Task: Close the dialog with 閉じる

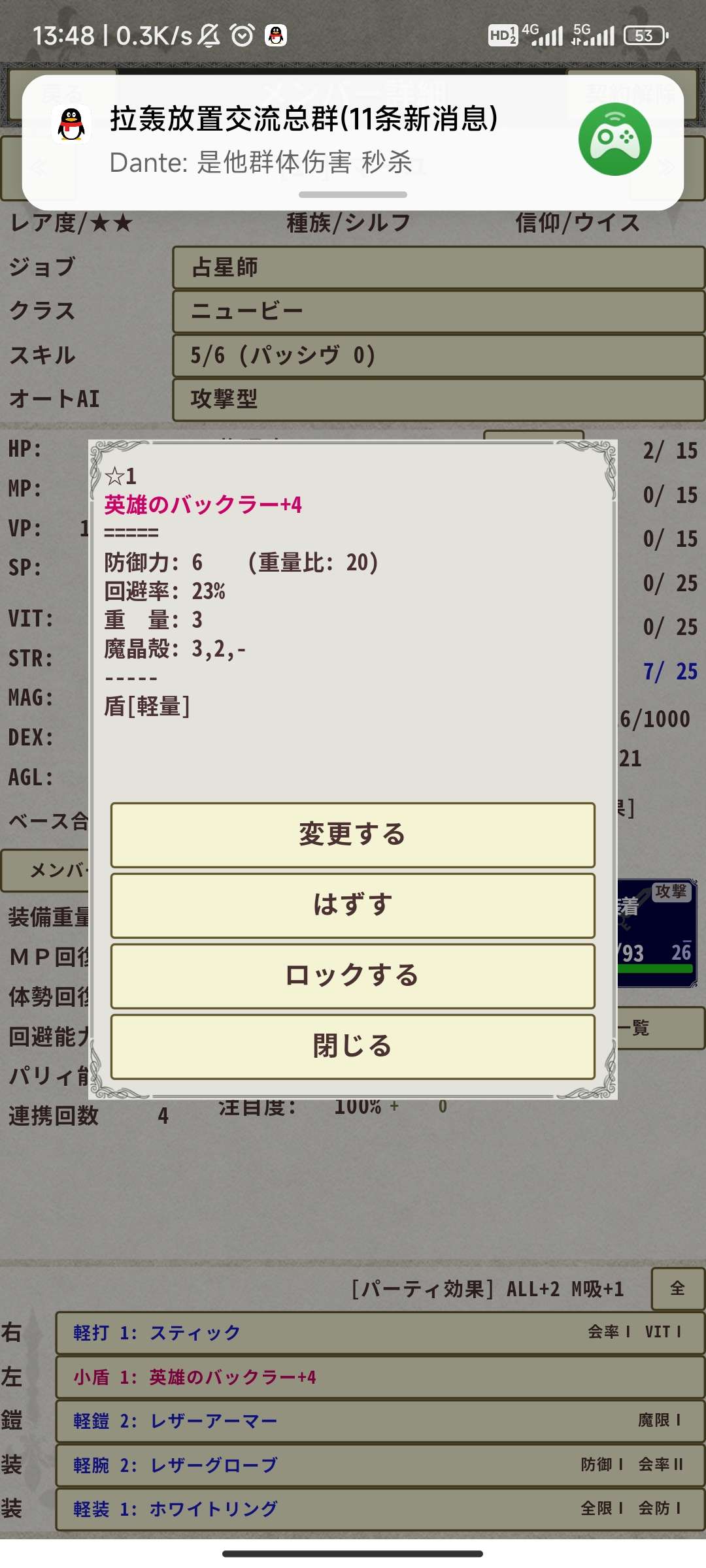Action: [x=352, y=1047]
